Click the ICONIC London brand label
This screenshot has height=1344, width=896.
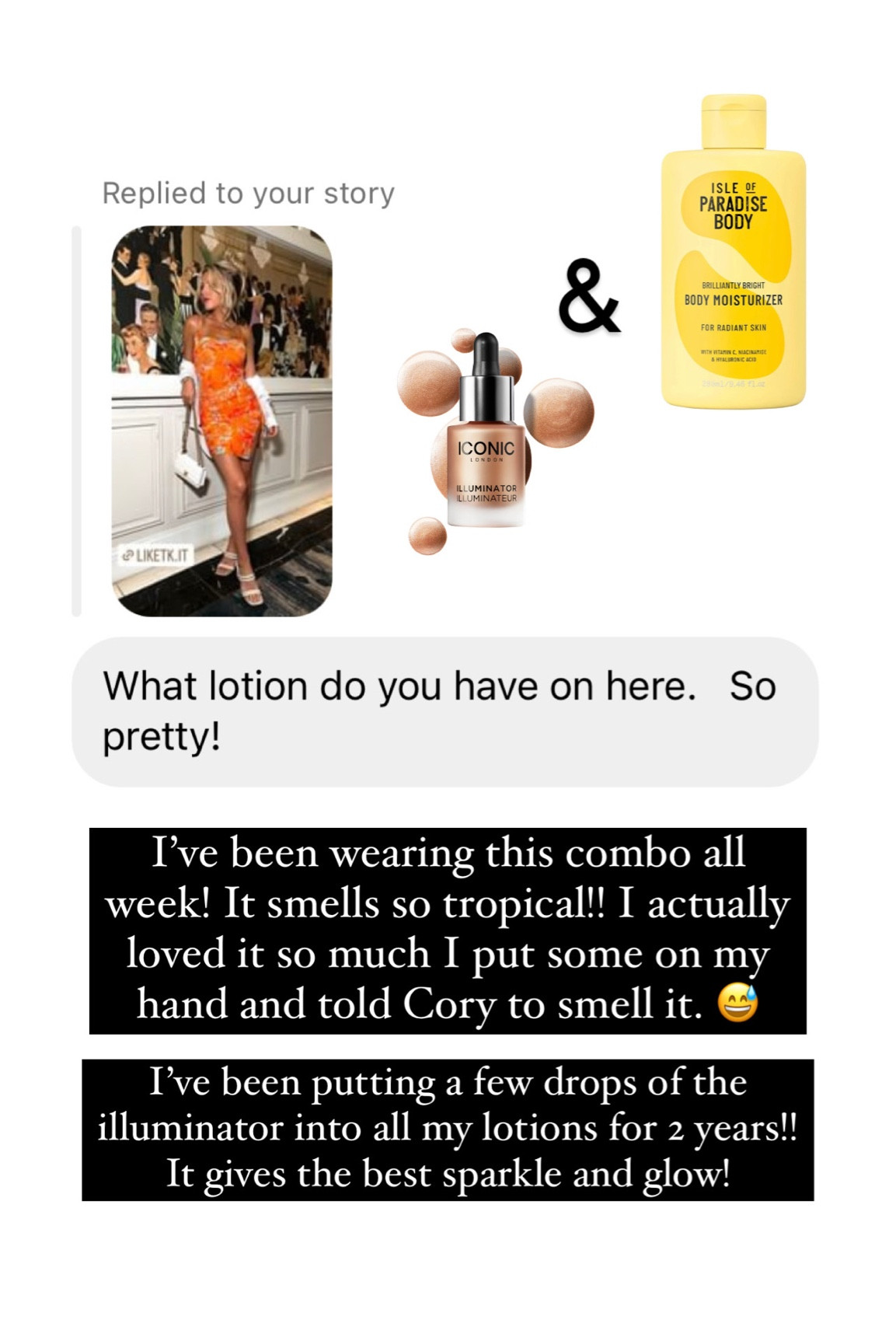[486, 451]
